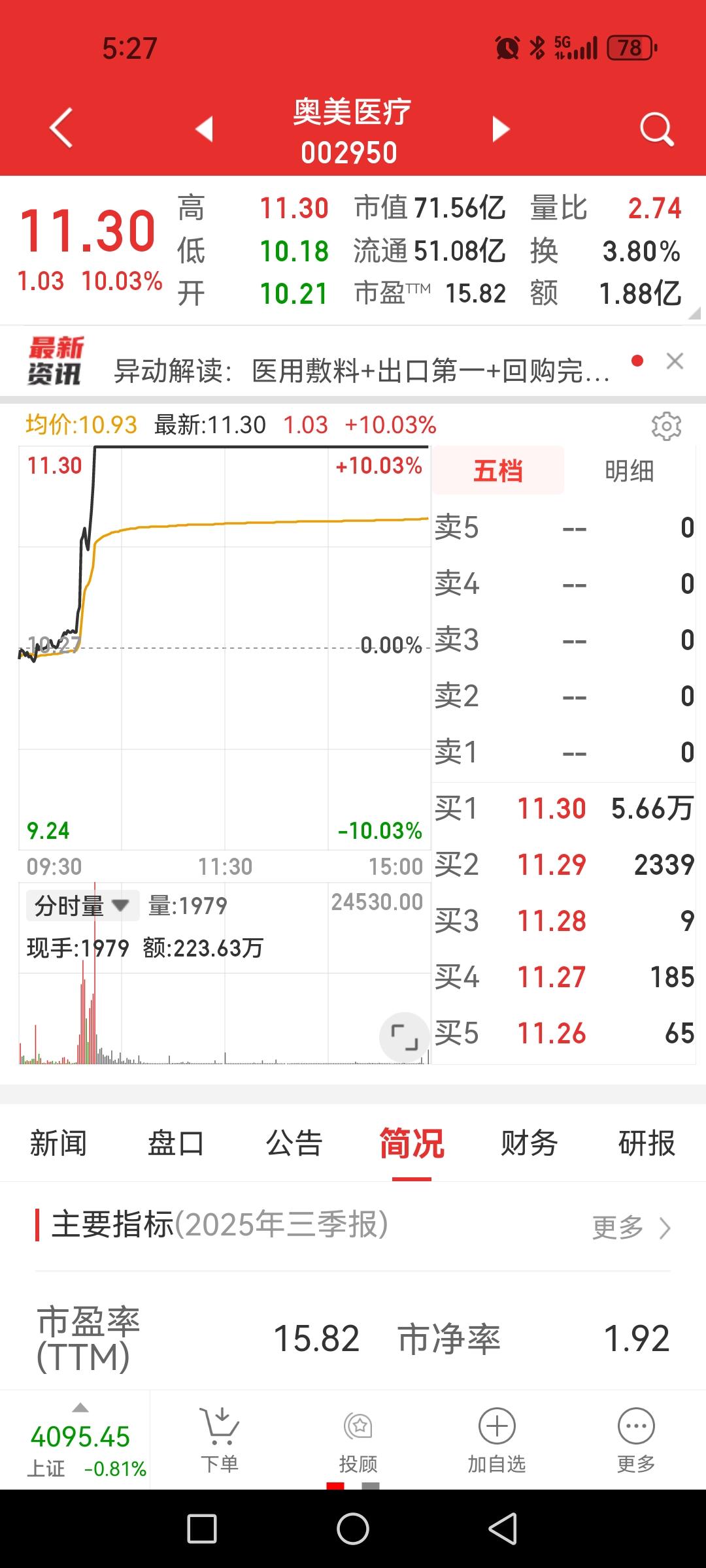Switch to the 公告 tab

294,1143
